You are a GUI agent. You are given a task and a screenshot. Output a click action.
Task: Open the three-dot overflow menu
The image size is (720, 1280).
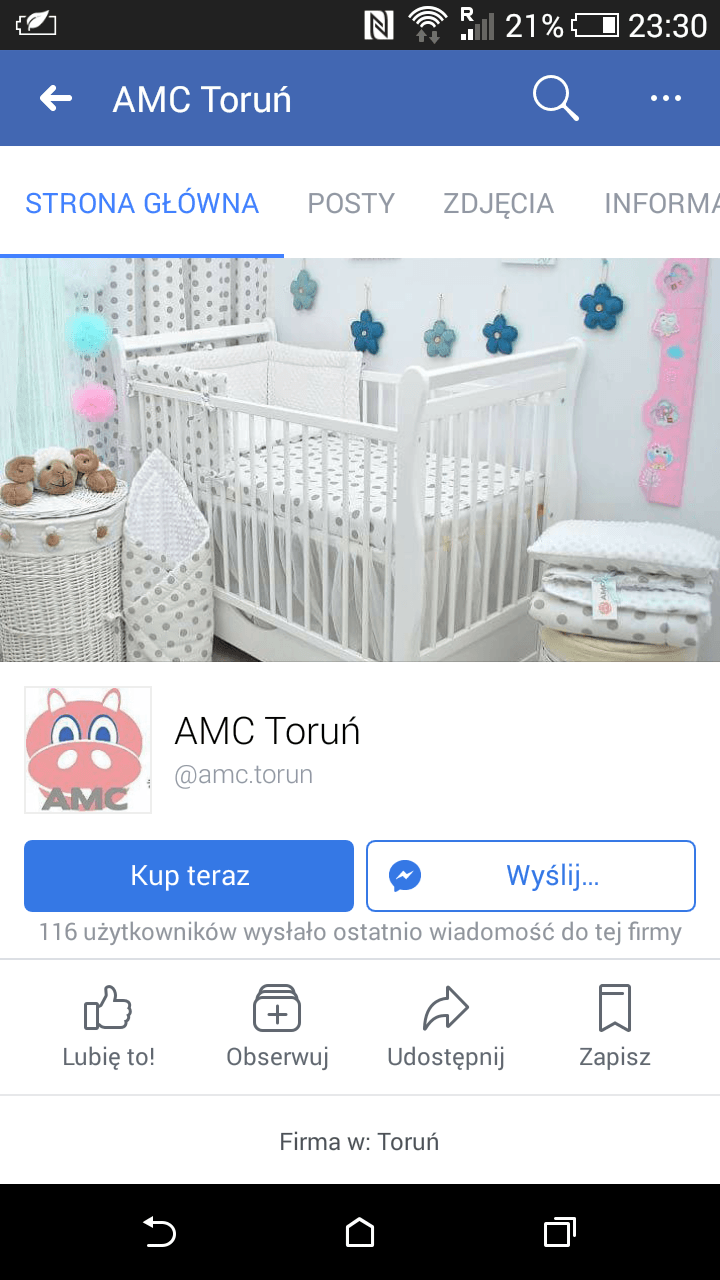(665, 98)
